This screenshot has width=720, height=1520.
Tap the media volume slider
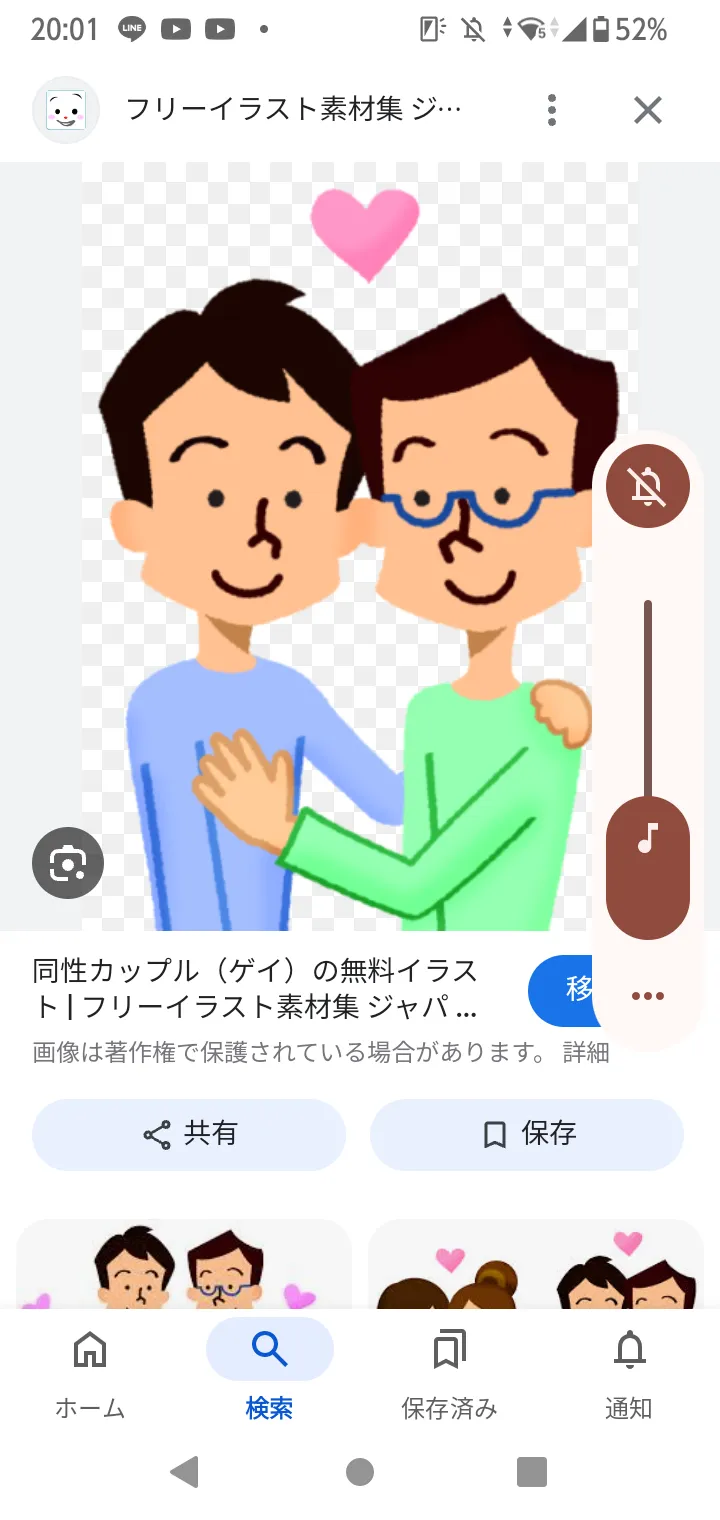(x=648, y=770)
